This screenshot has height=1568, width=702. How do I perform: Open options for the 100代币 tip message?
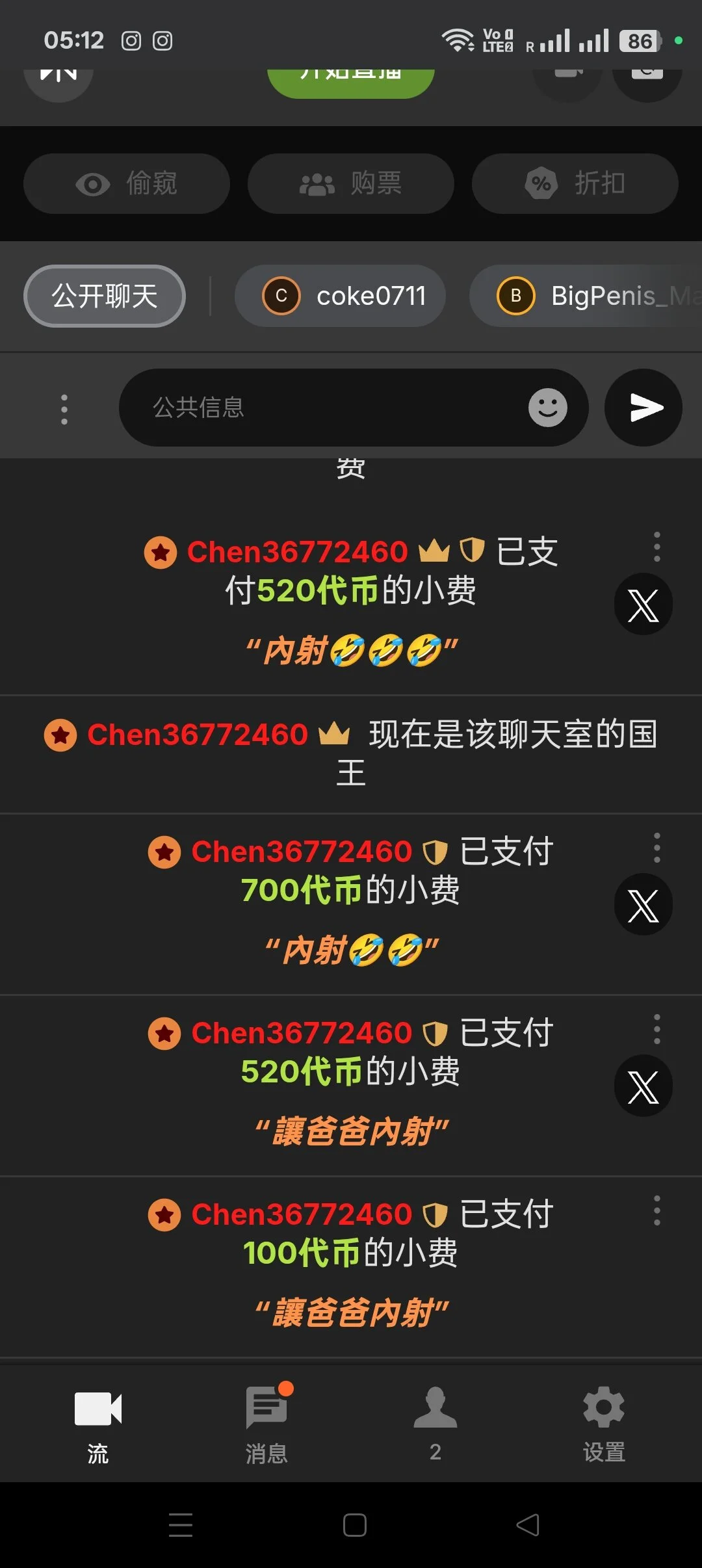click(x=657, y=1210)
